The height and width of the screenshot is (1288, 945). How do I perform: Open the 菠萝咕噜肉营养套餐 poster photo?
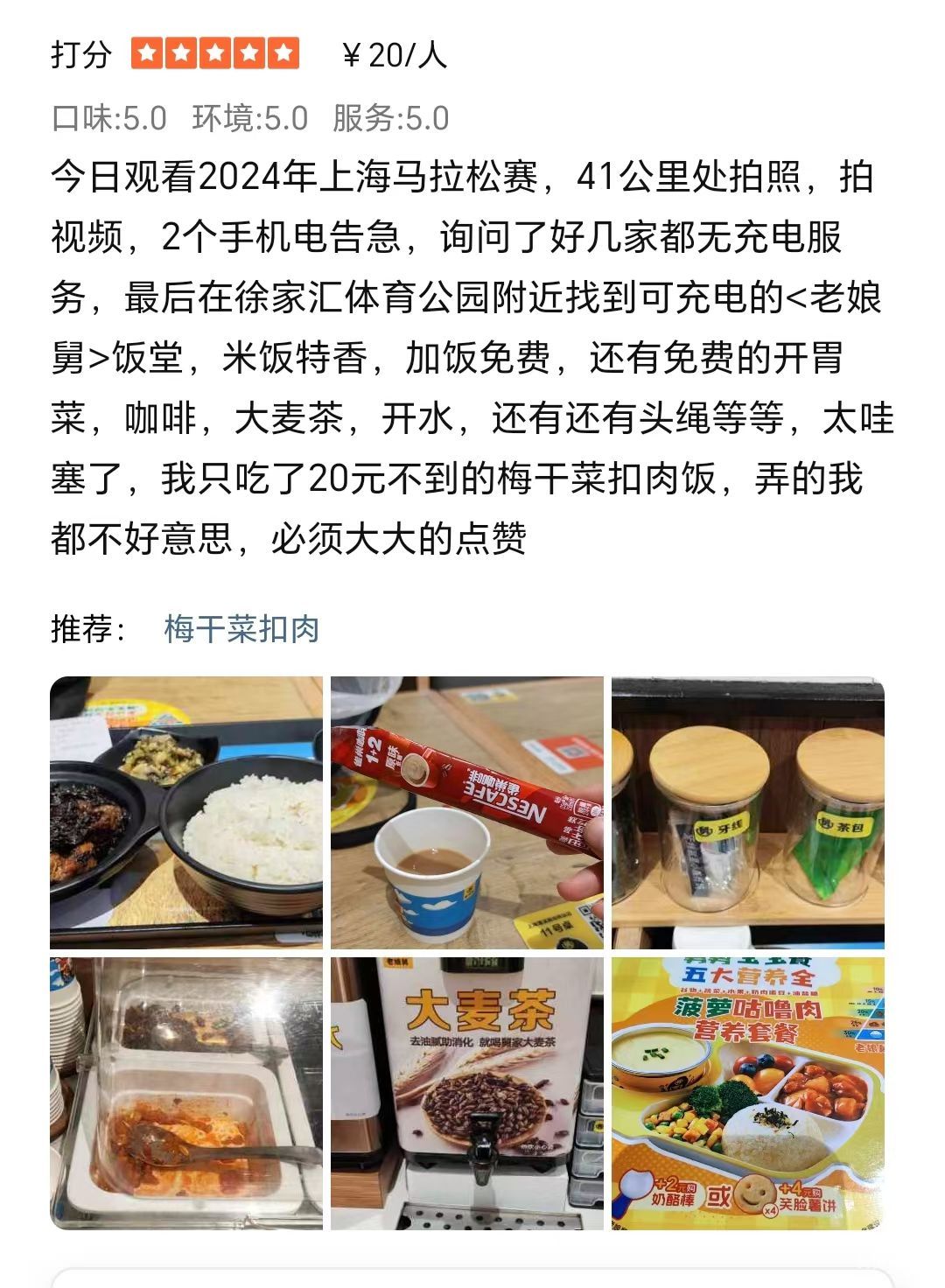pos(747,1093)
